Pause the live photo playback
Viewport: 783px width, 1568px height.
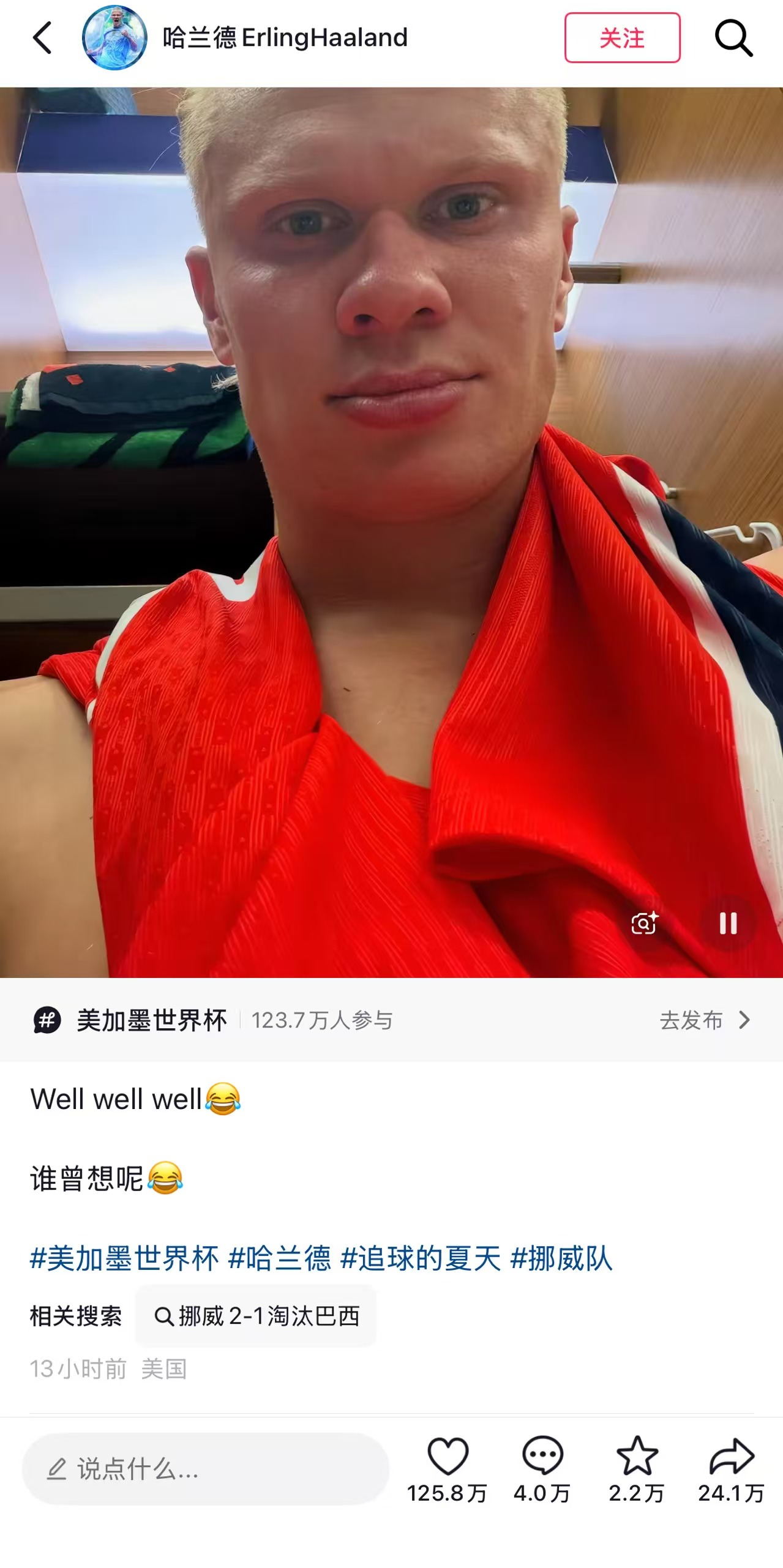click(728, 923)
